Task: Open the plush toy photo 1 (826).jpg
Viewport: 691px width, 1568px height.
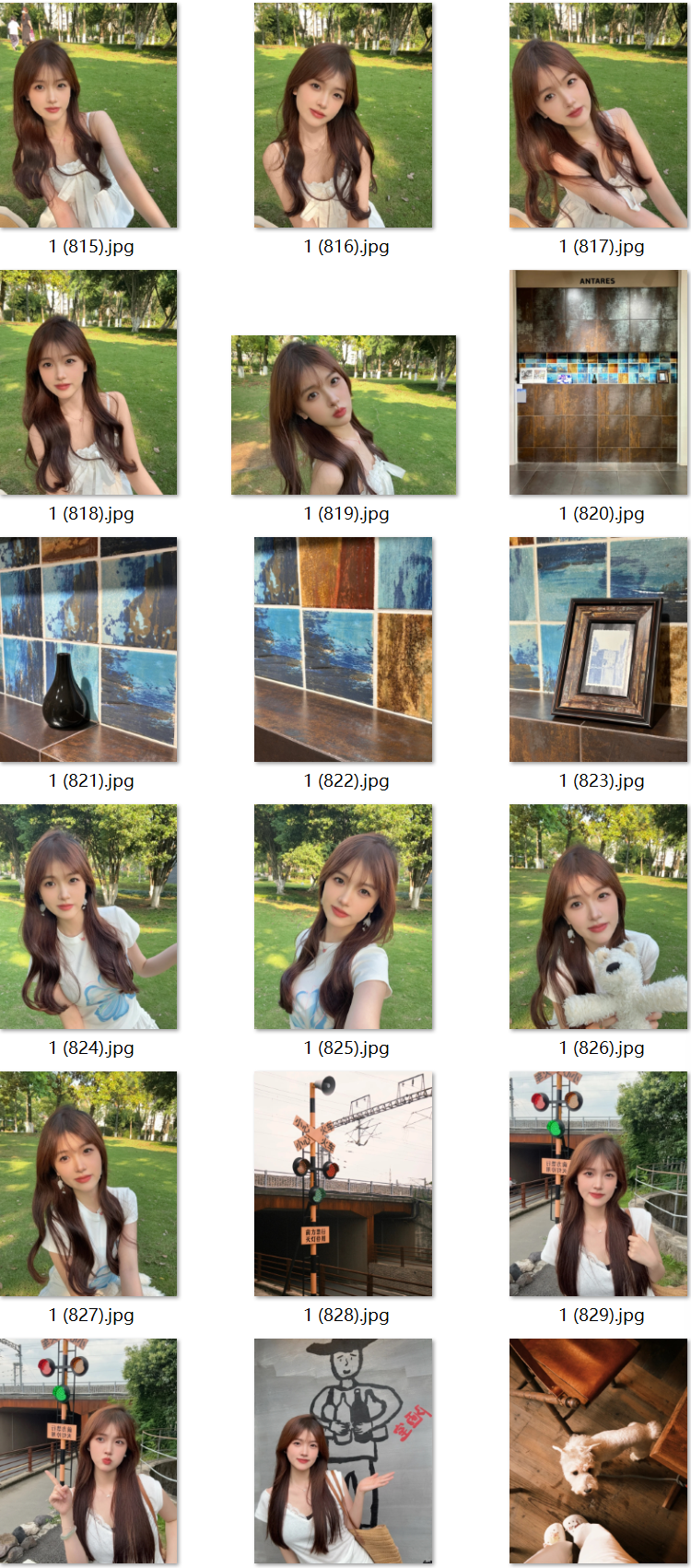Action: pyautogui.click(x=598, y=917)
